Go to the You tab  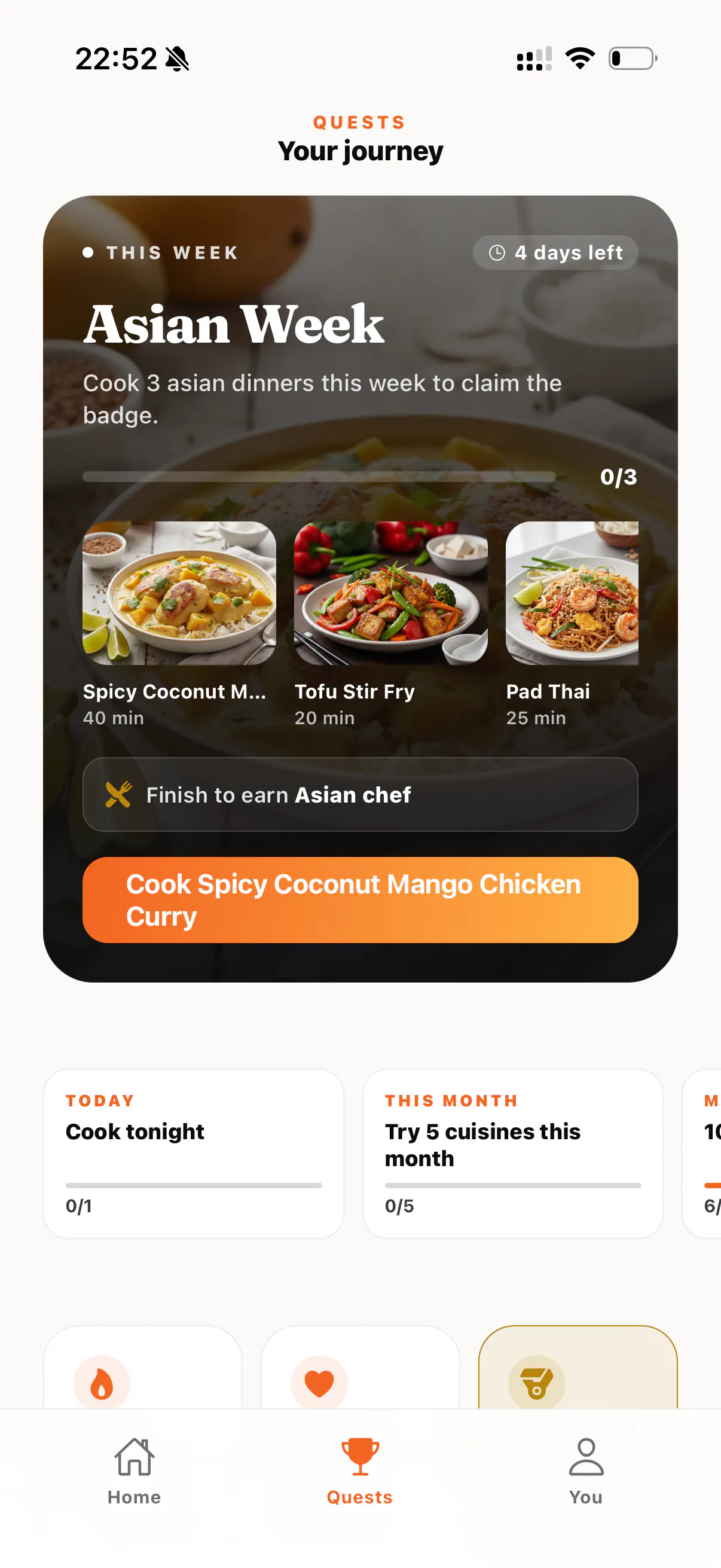[x=586, y=1471]
